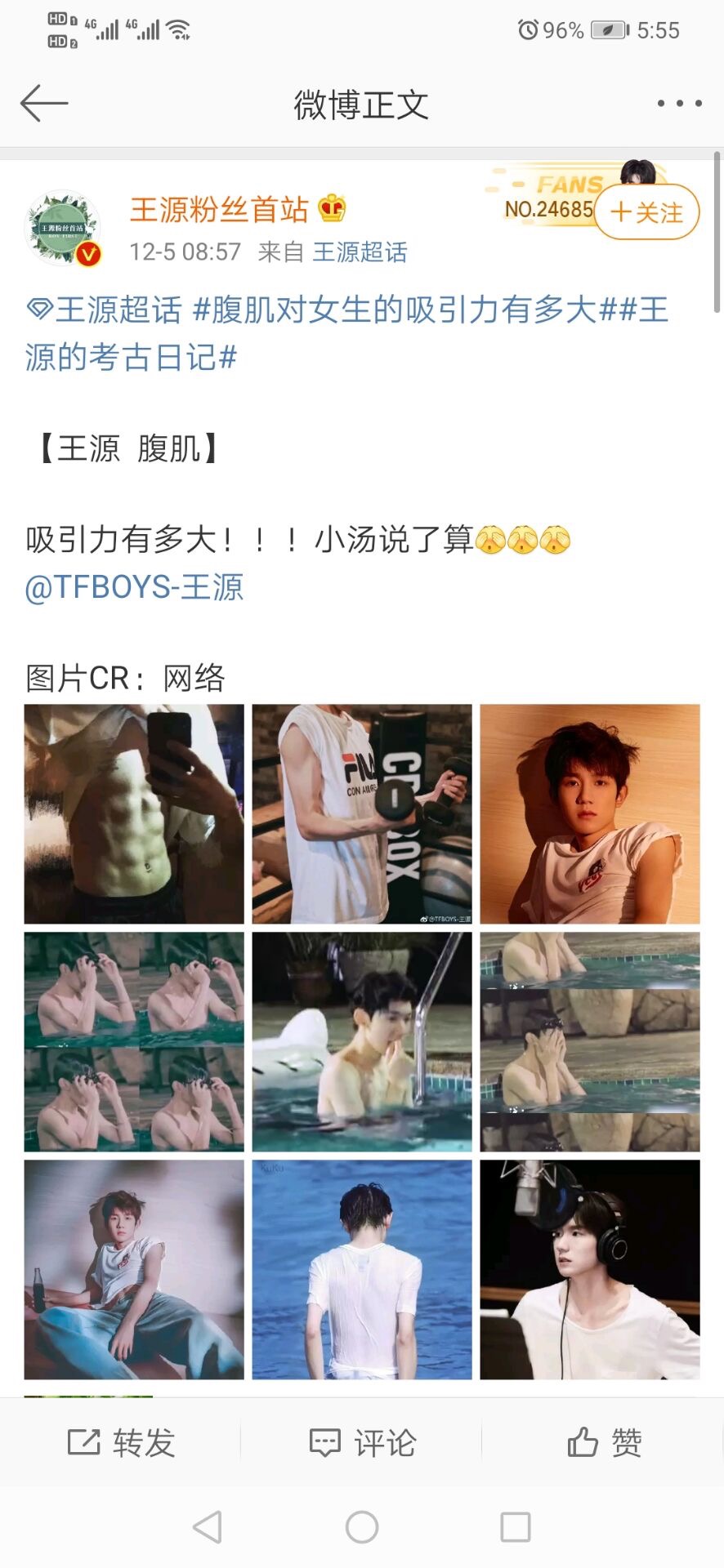Open the three-dot overflow menu

679,104
